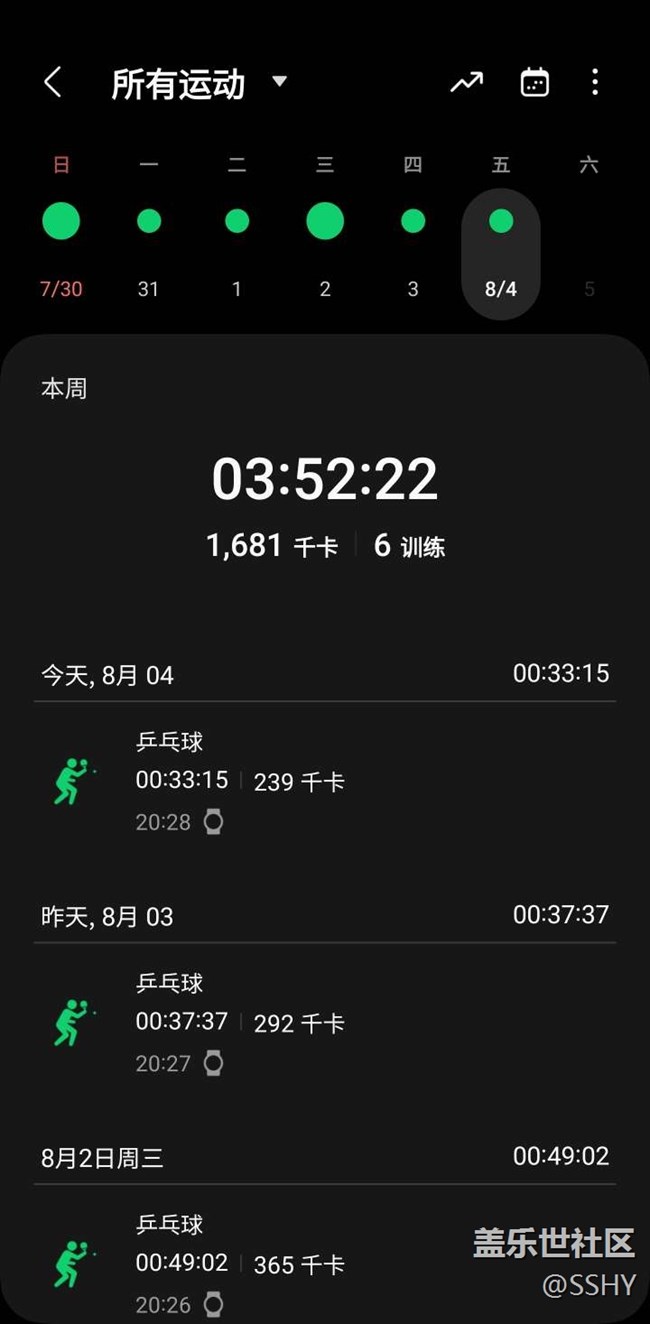Image resolution: width=650 pixels, height=1324 pixels.
Task: Open the trends chart icon
Action: (466, 83)
